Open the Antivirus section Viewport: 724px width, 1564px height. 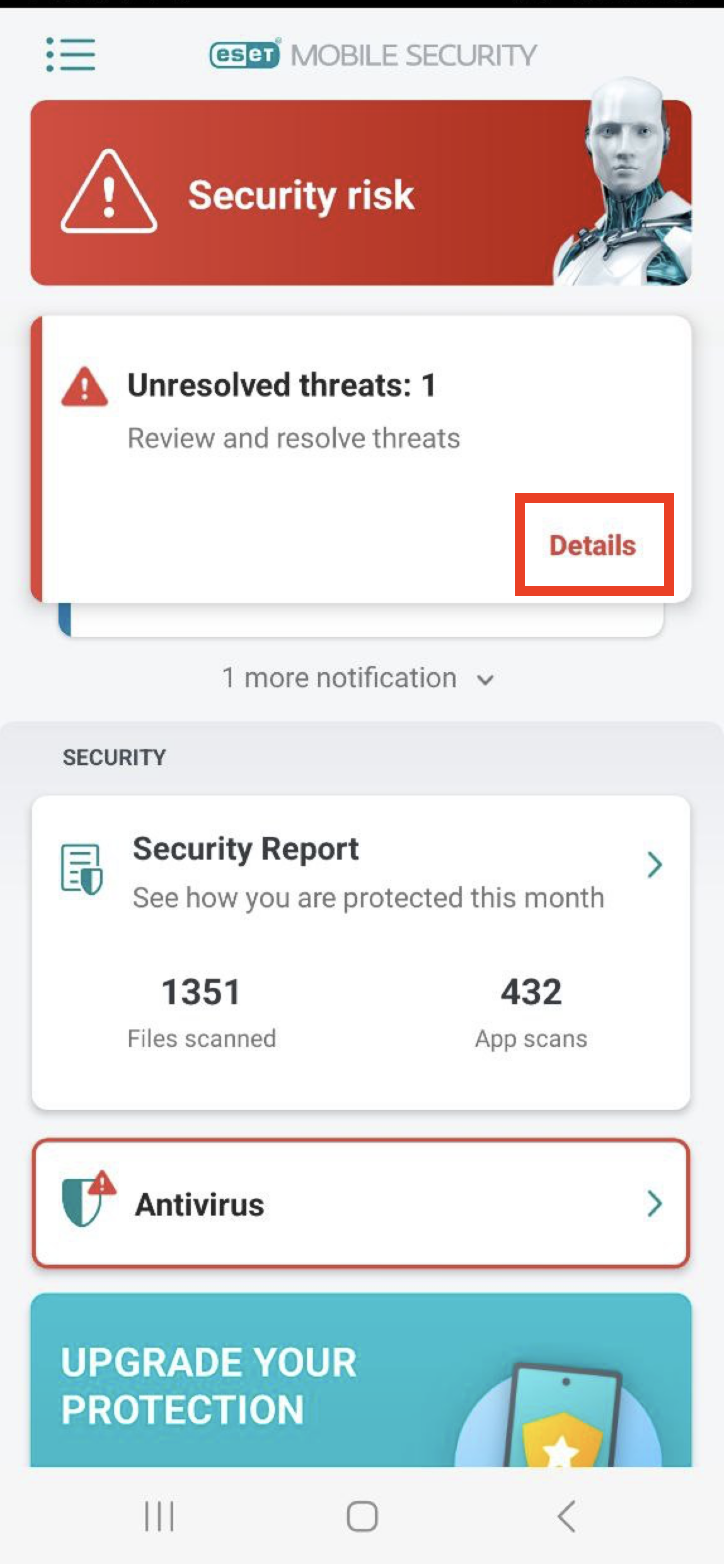[x=361, y=1204]
